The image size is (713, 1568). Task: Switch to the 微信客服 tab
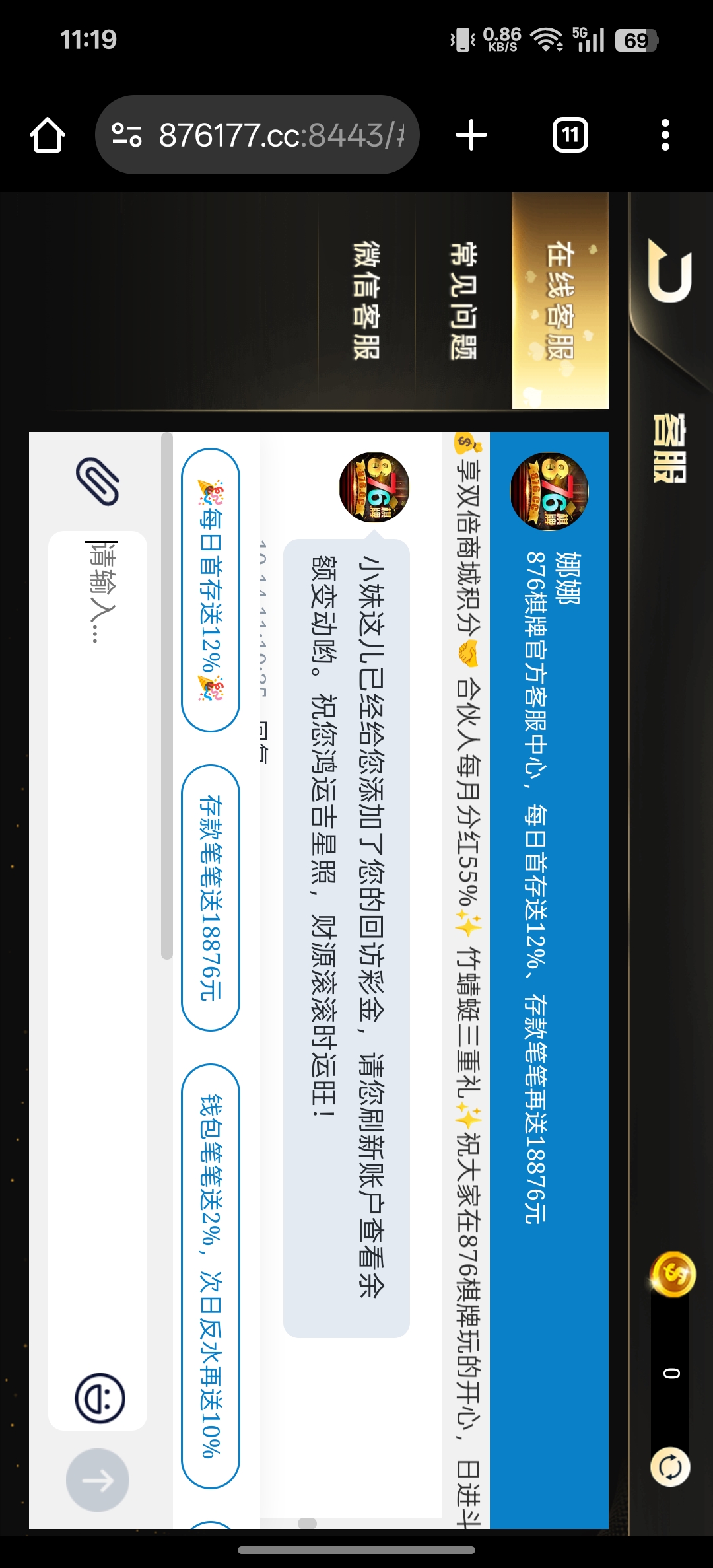pos(366,301)
